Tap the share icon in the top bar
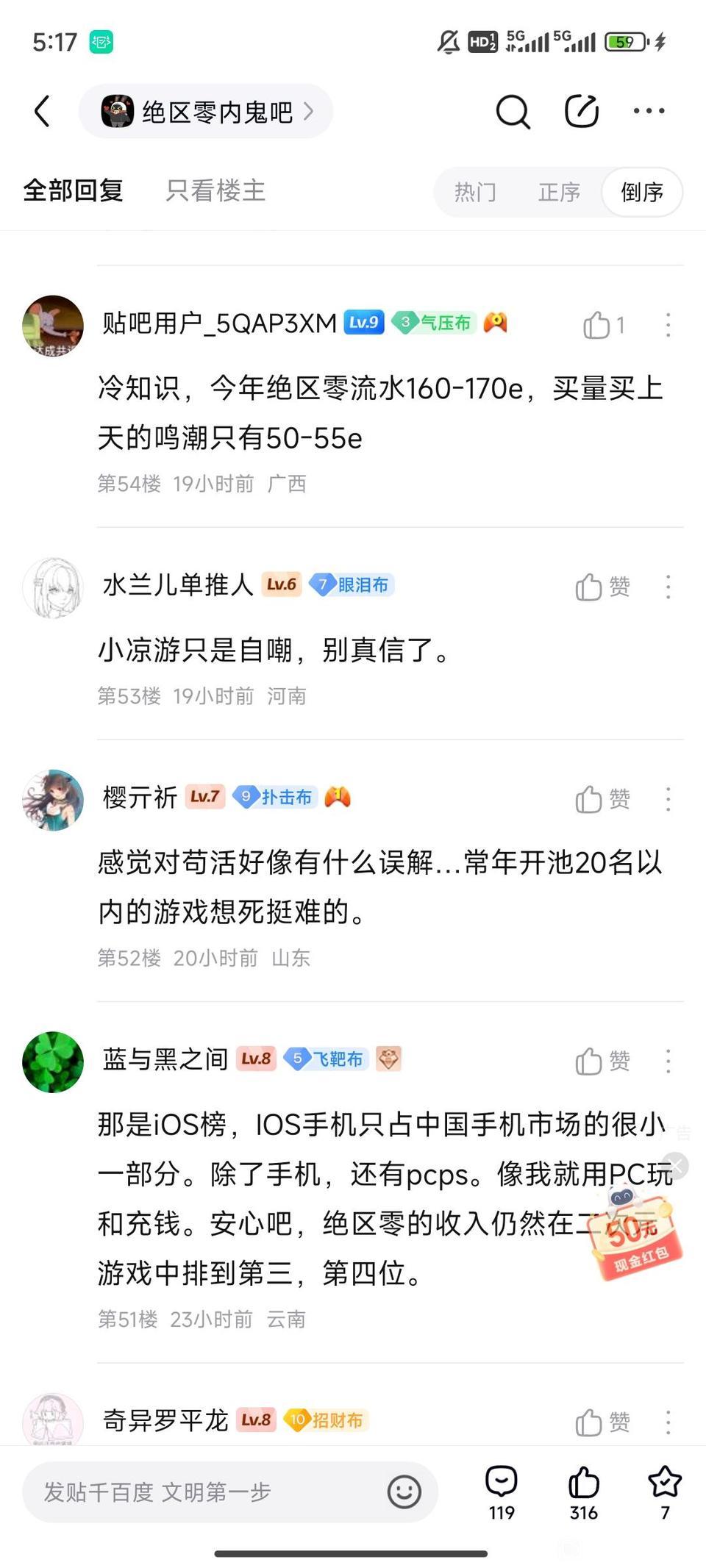 pyautogui.click(x=581, y=112)
